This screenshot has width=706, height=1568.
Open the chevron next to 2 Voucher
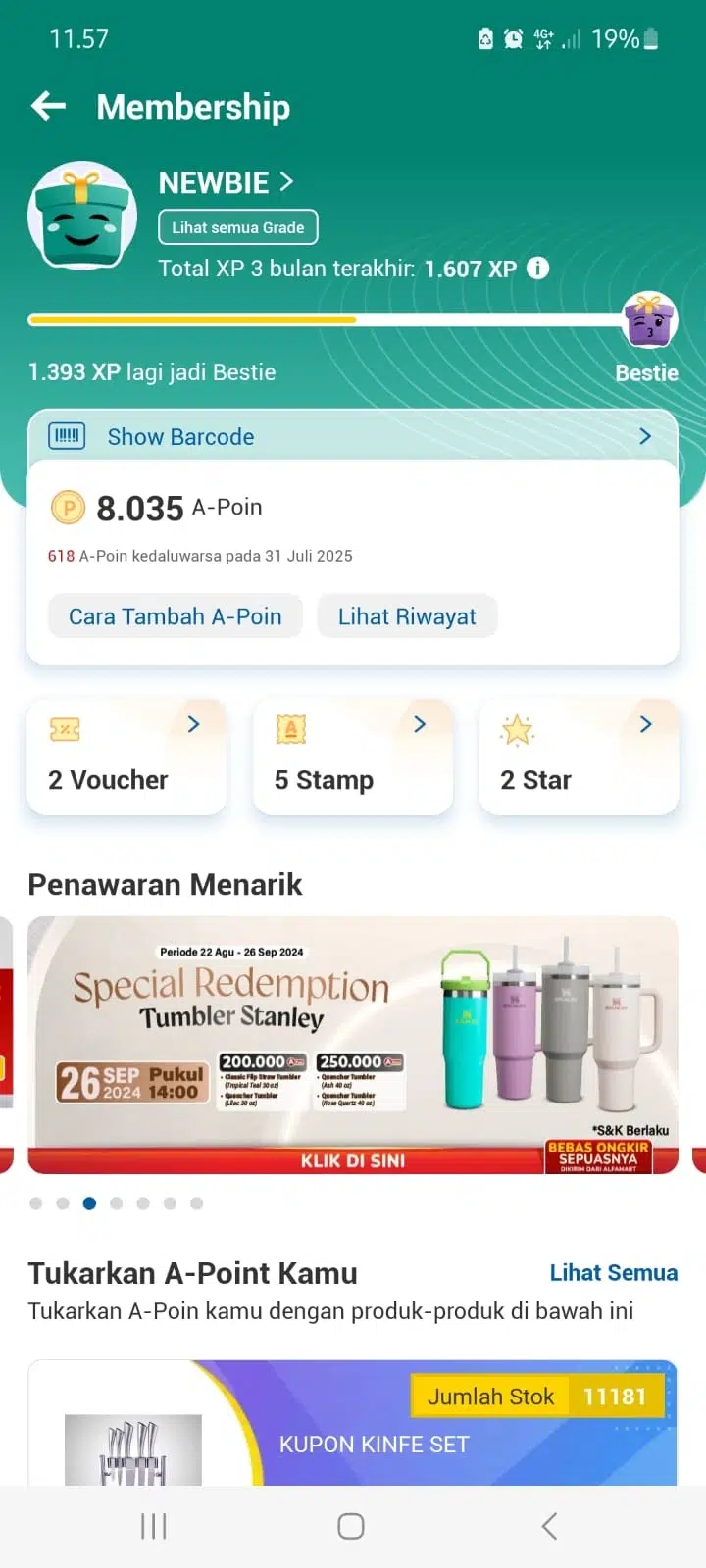[x=192, y=724]
